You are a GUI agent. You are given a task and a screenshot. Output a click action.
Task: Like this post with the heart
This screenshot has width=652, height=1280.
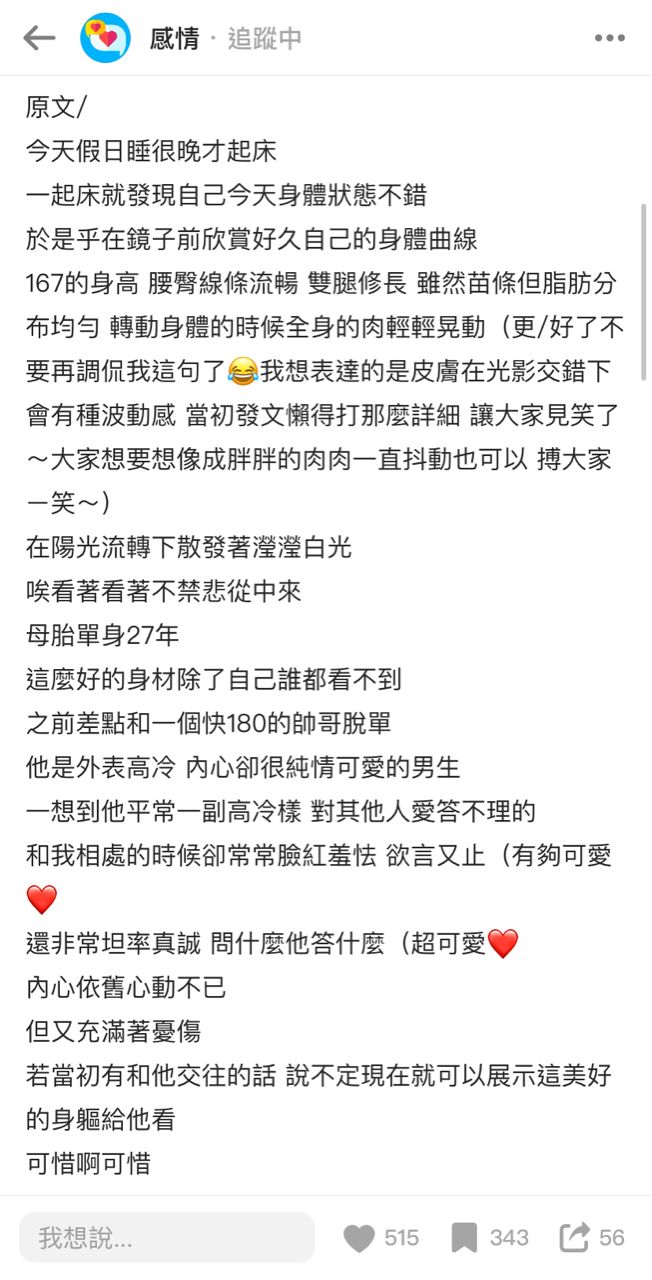click(x=359, y=1238)
